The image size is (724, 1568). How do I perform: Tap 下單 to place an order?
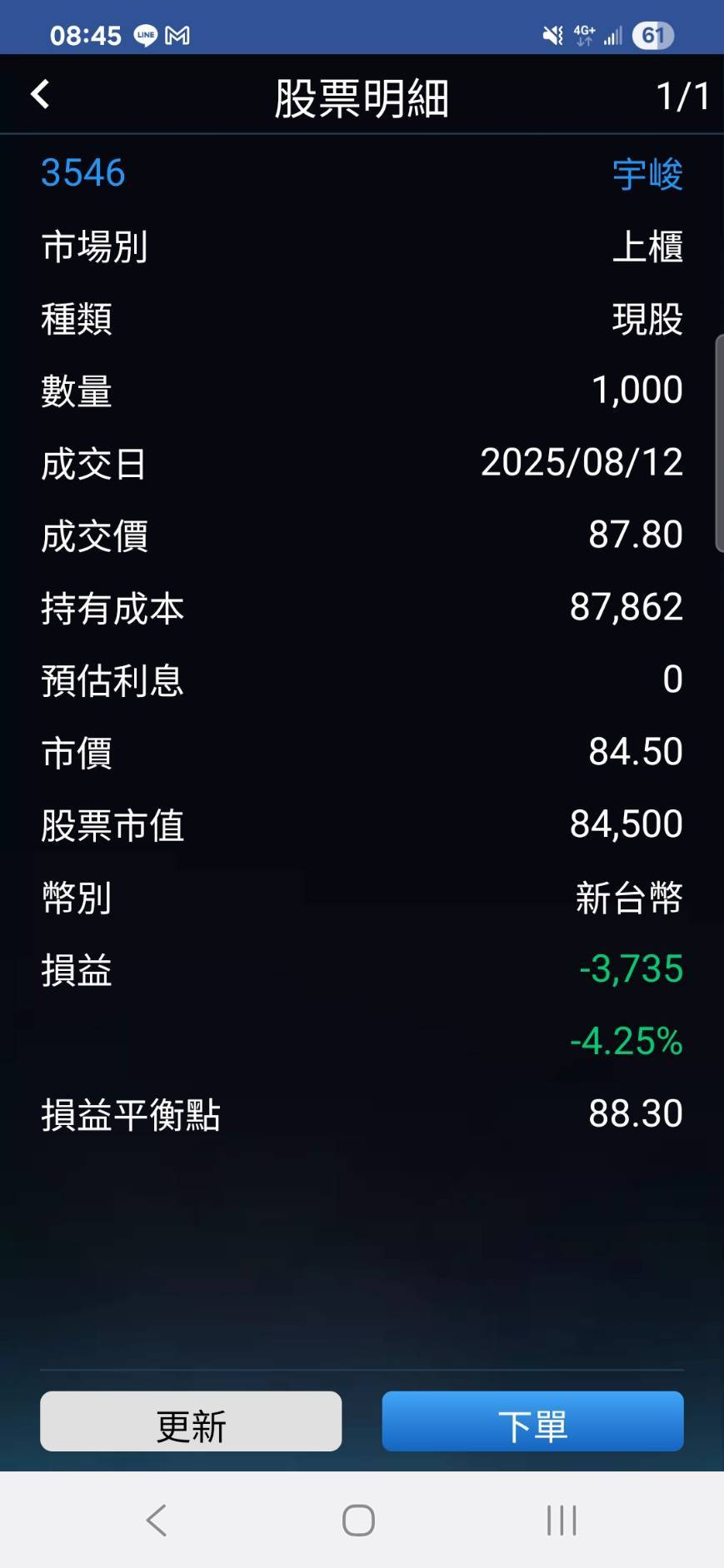[532, 1421]
